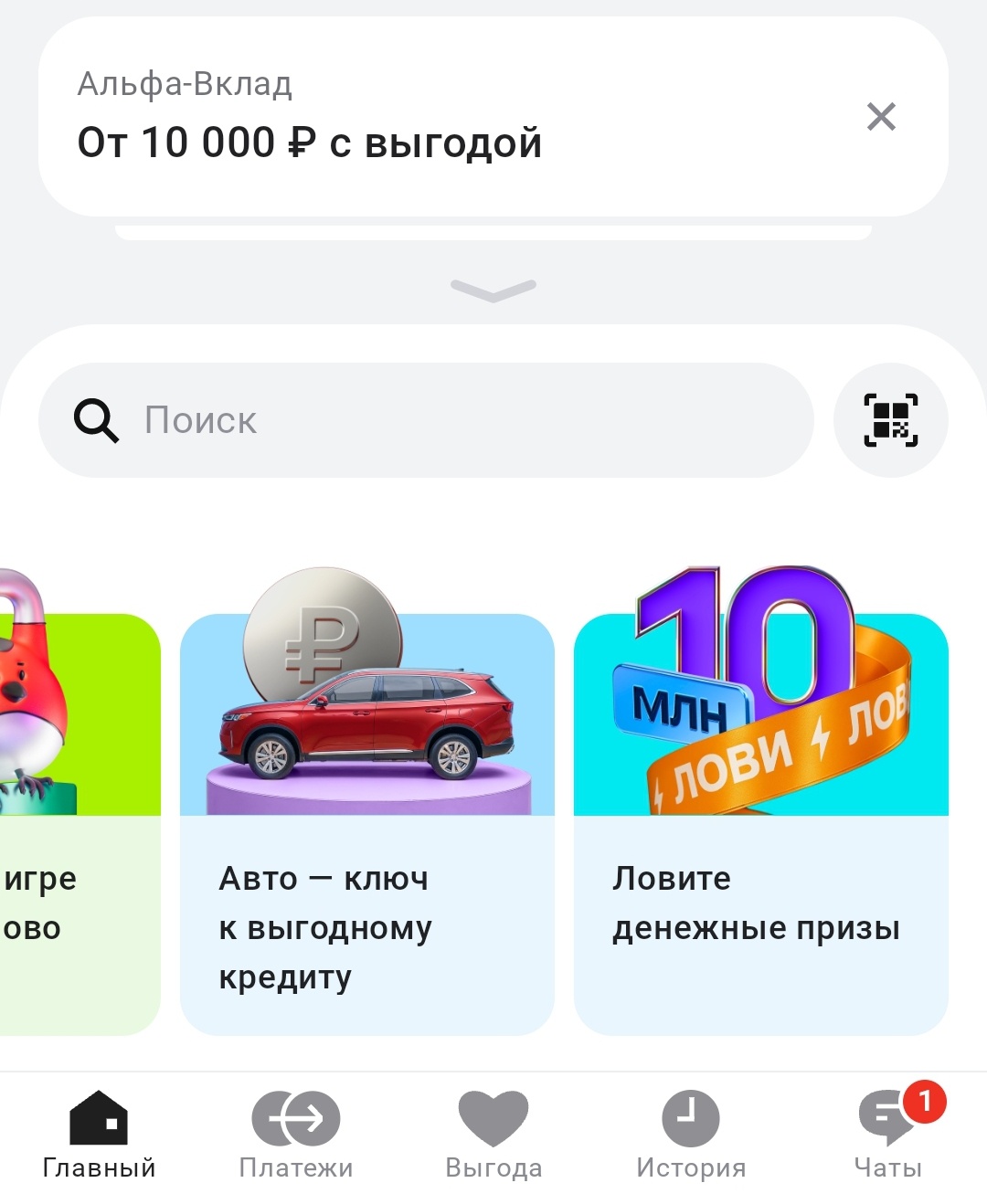Switch to the Выгода tab
987x1204 pixels.
tap(493, 1133)
